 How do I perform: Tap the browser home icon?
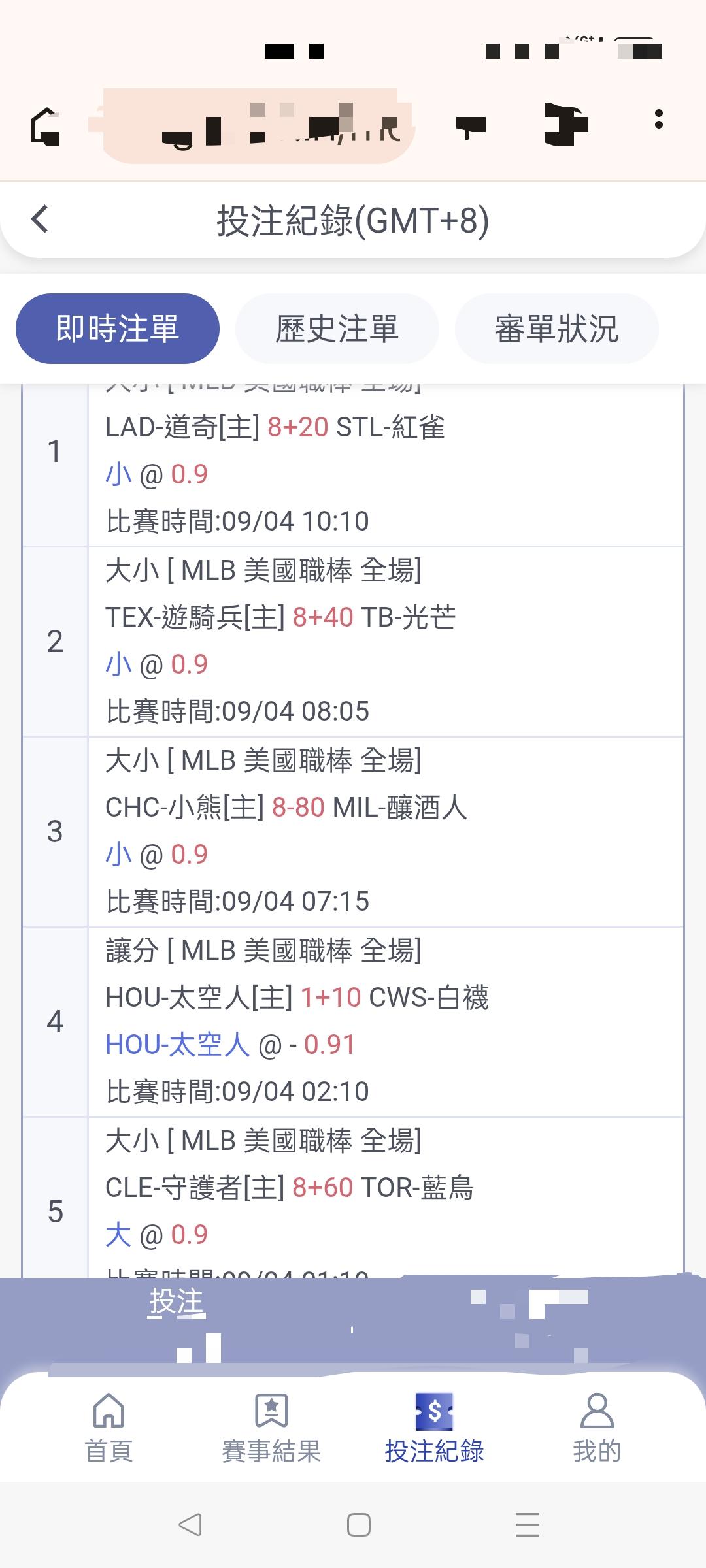point(45,127)
